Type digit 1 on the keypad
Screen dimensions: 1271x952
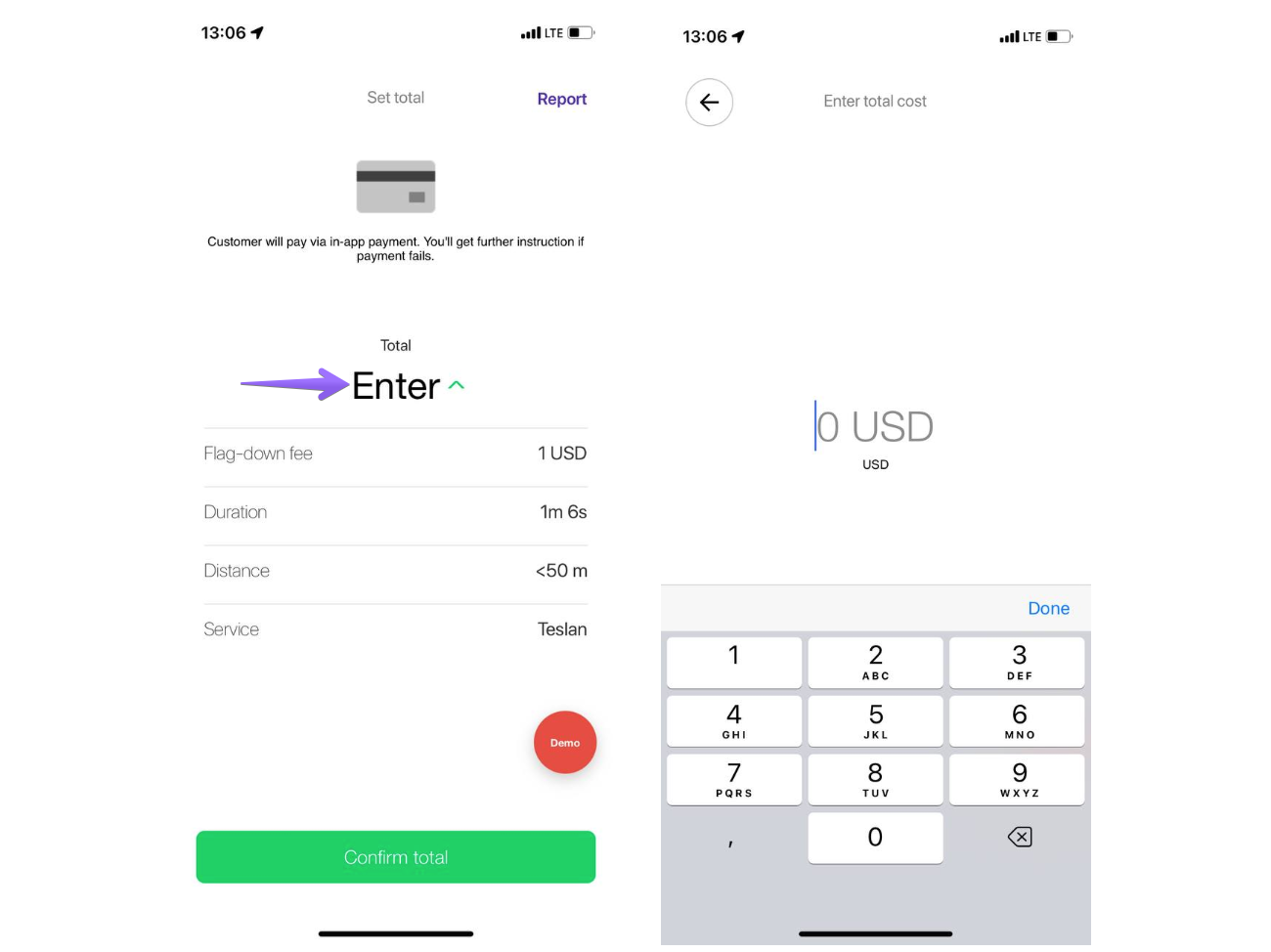pos(733,662)
